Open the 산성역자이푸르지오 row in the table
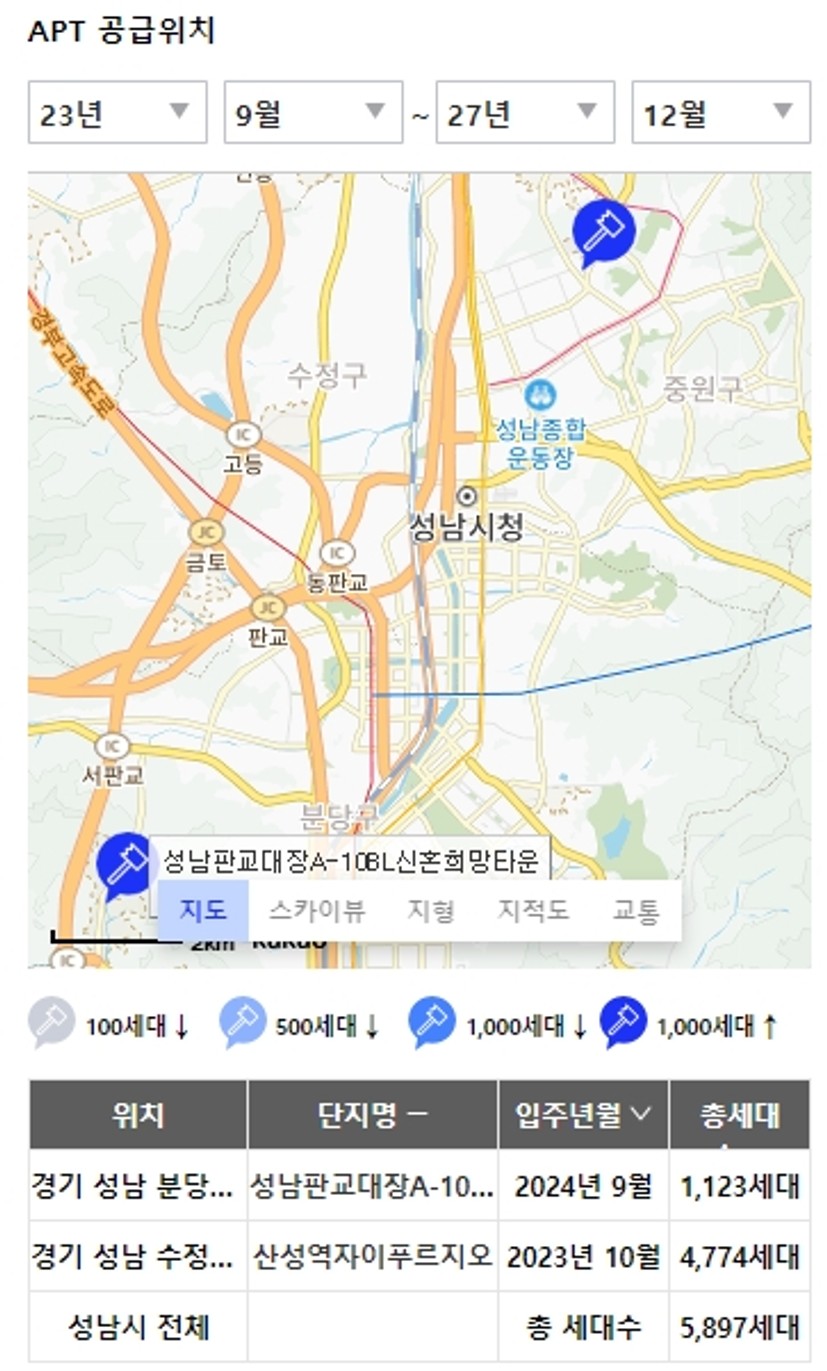The width and height of the screenshot is (827, 1371). tap(371, 1256)
